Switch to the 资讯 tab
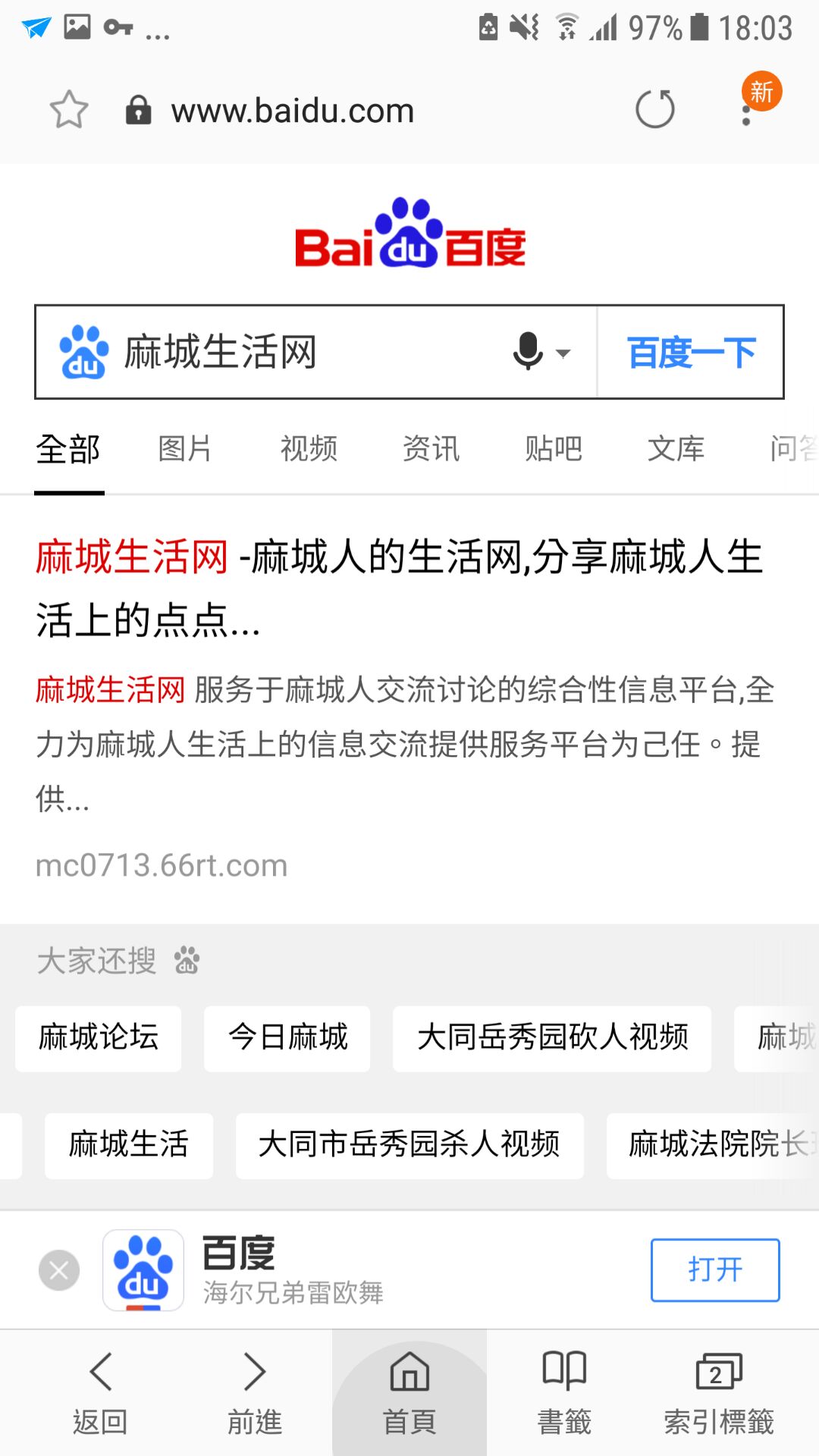Viewport: 819px width, 1456px height. point(431,449)
